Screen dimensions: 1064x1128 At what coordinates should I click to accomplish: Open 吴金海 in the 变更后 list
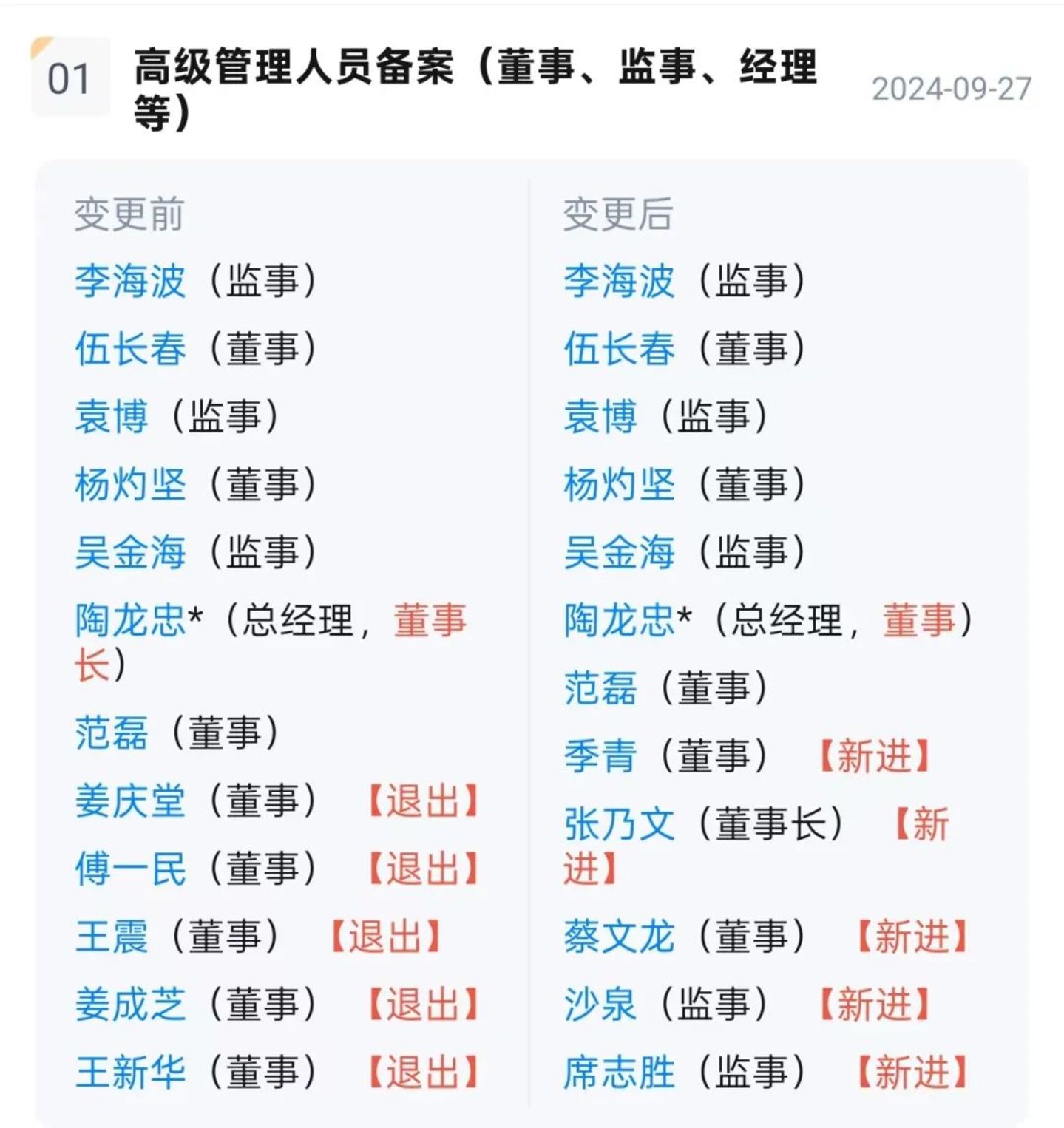(x=619, y=553)
